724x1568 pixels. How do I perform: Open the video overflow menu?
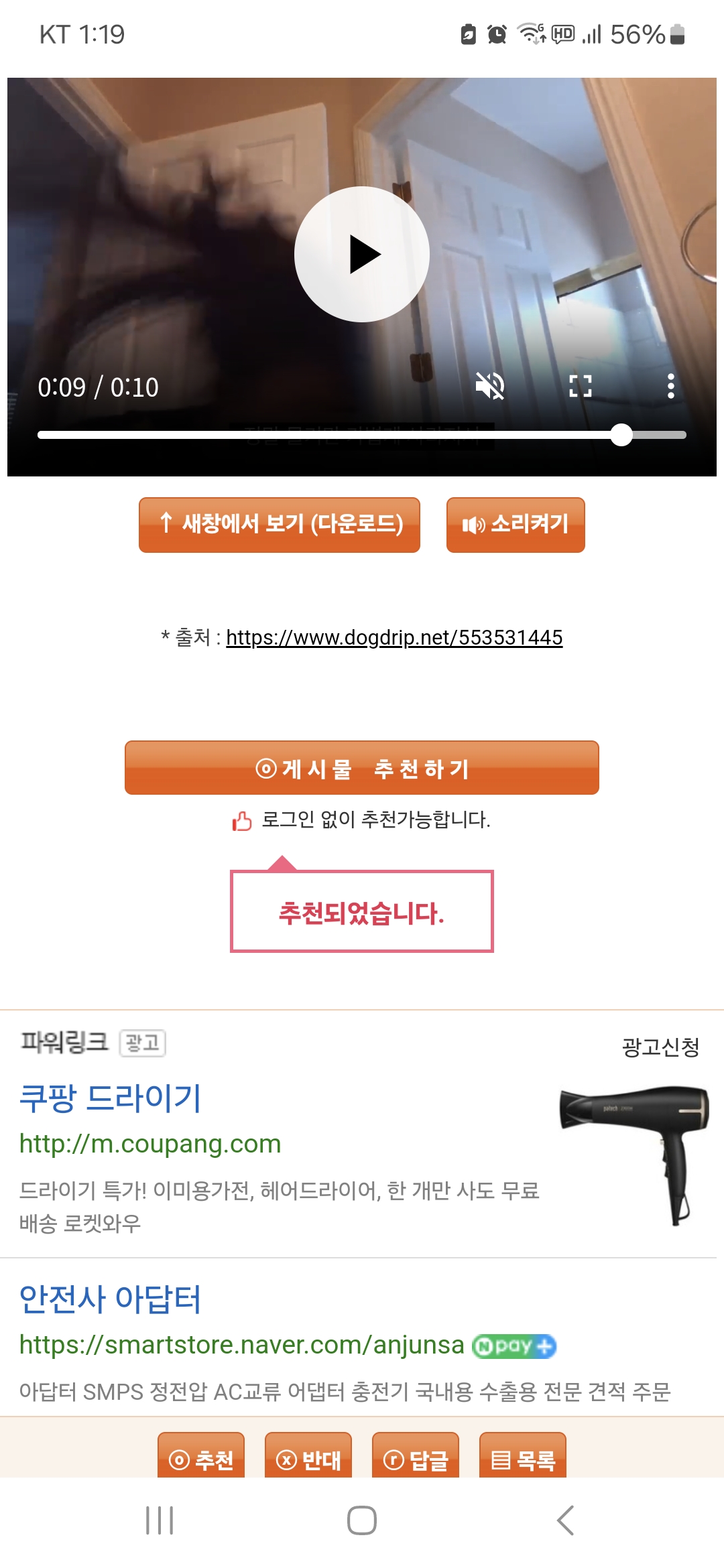(670, 386)
